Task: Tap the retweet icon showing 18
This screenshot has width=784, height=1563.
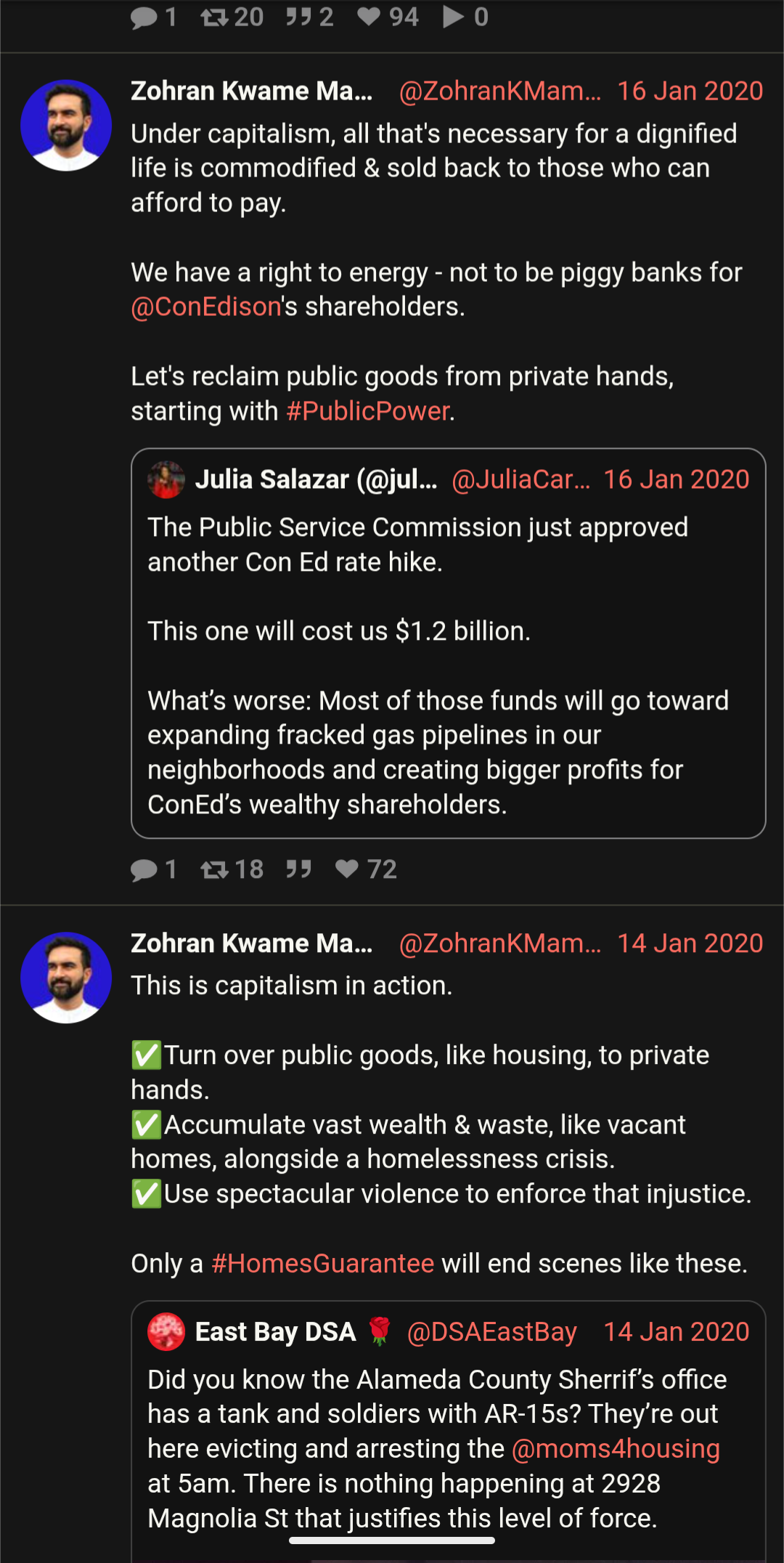Action: tap(215, 869)
